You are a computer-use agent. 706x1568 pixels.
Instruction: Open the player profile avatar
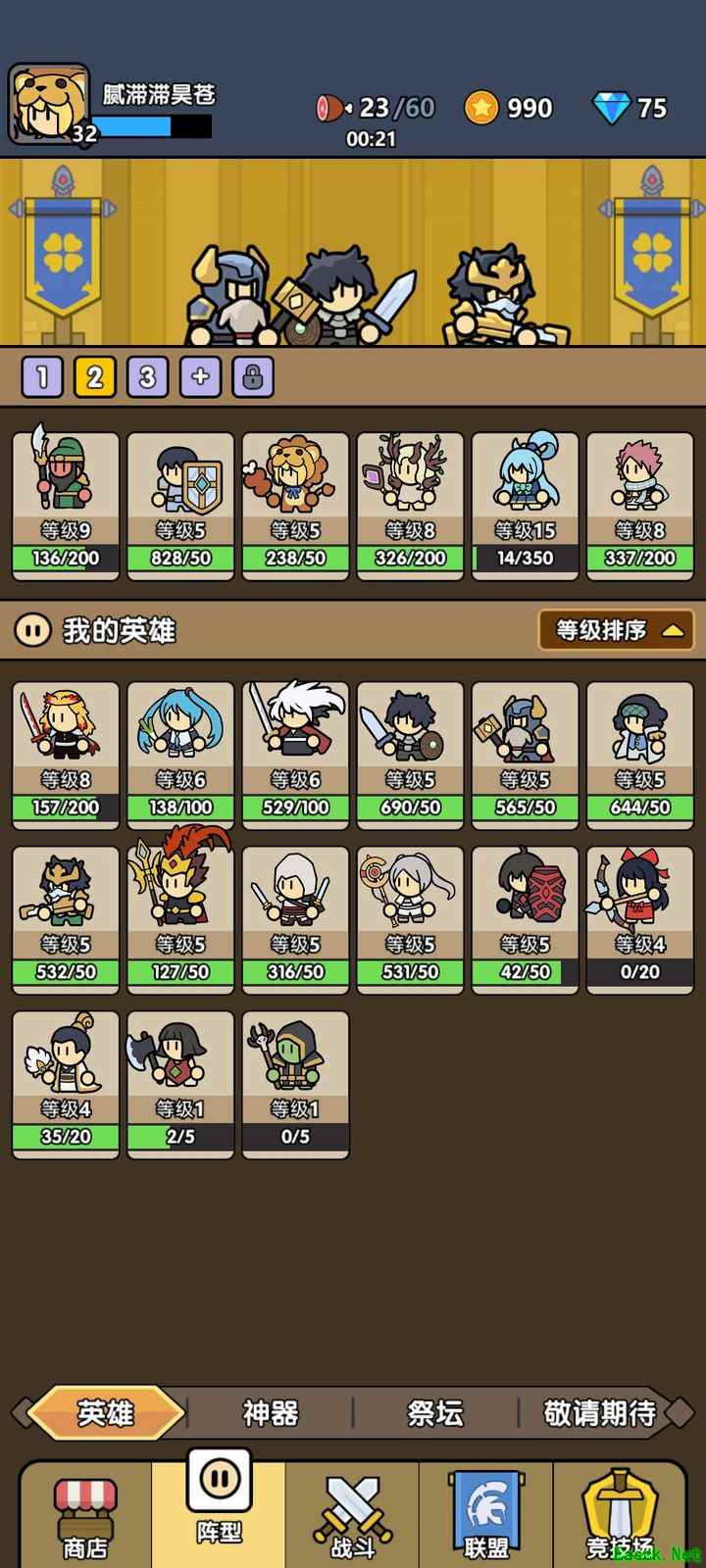click(x=49, y=105)
